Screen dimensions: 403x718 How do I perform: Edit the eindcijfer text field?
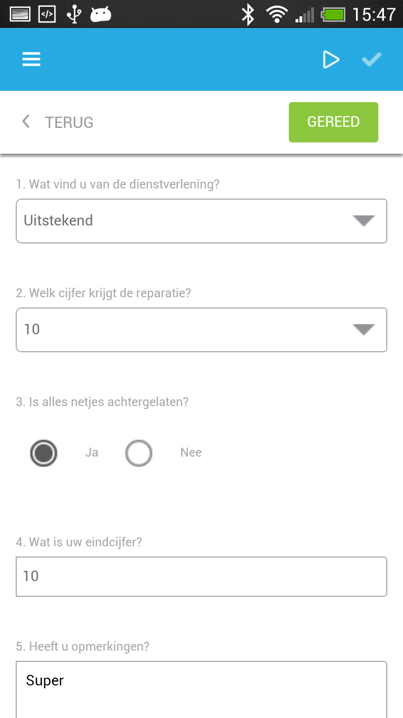202,577
